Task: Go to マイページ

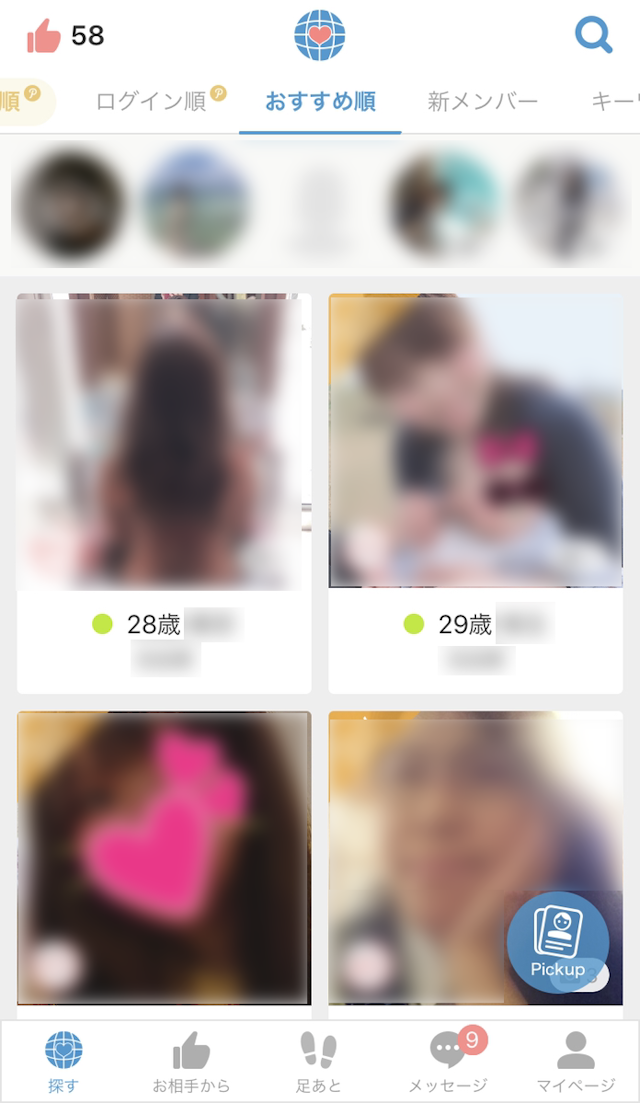Action: (x=575, y=1062)
